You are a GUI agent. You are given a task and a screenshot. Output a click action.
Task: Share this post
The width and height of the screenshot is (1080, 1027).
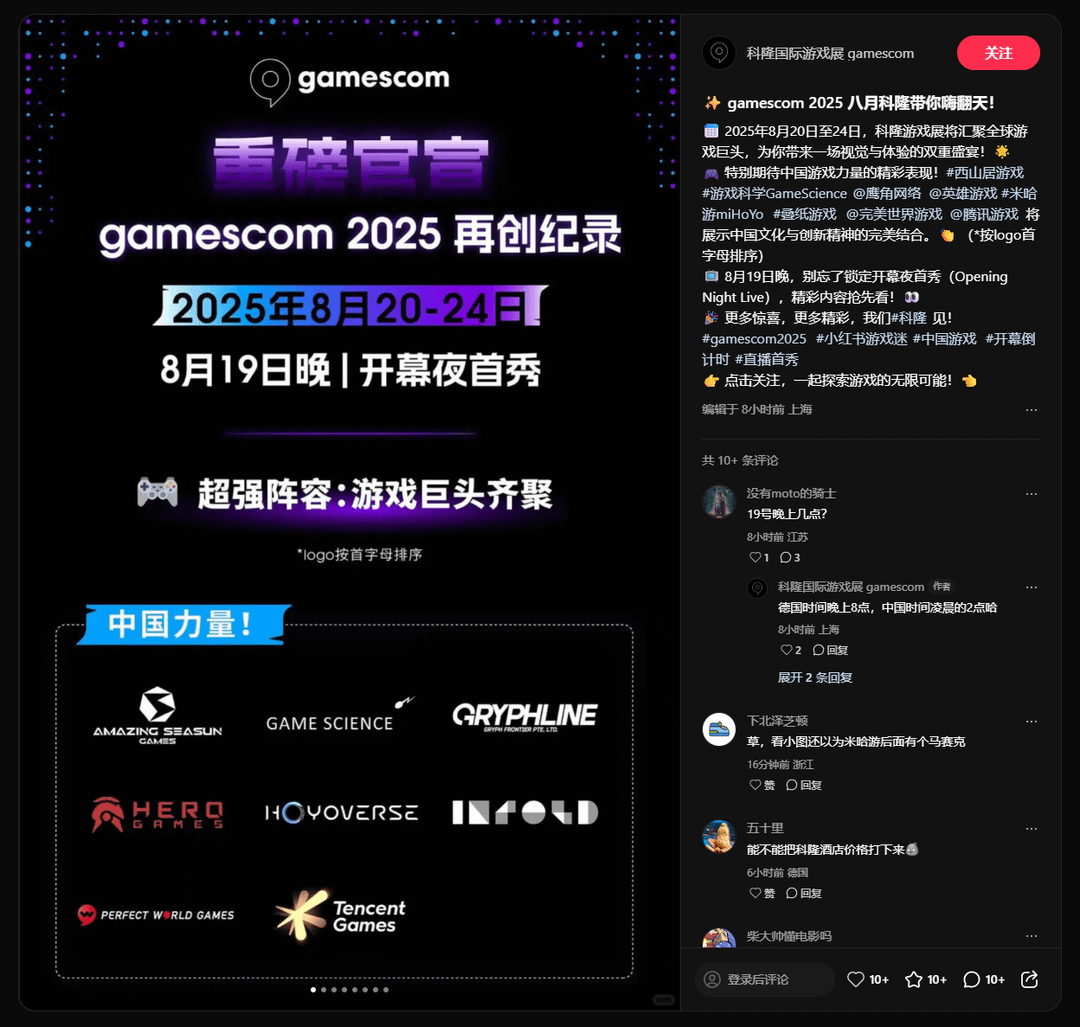pos(1029,979)
